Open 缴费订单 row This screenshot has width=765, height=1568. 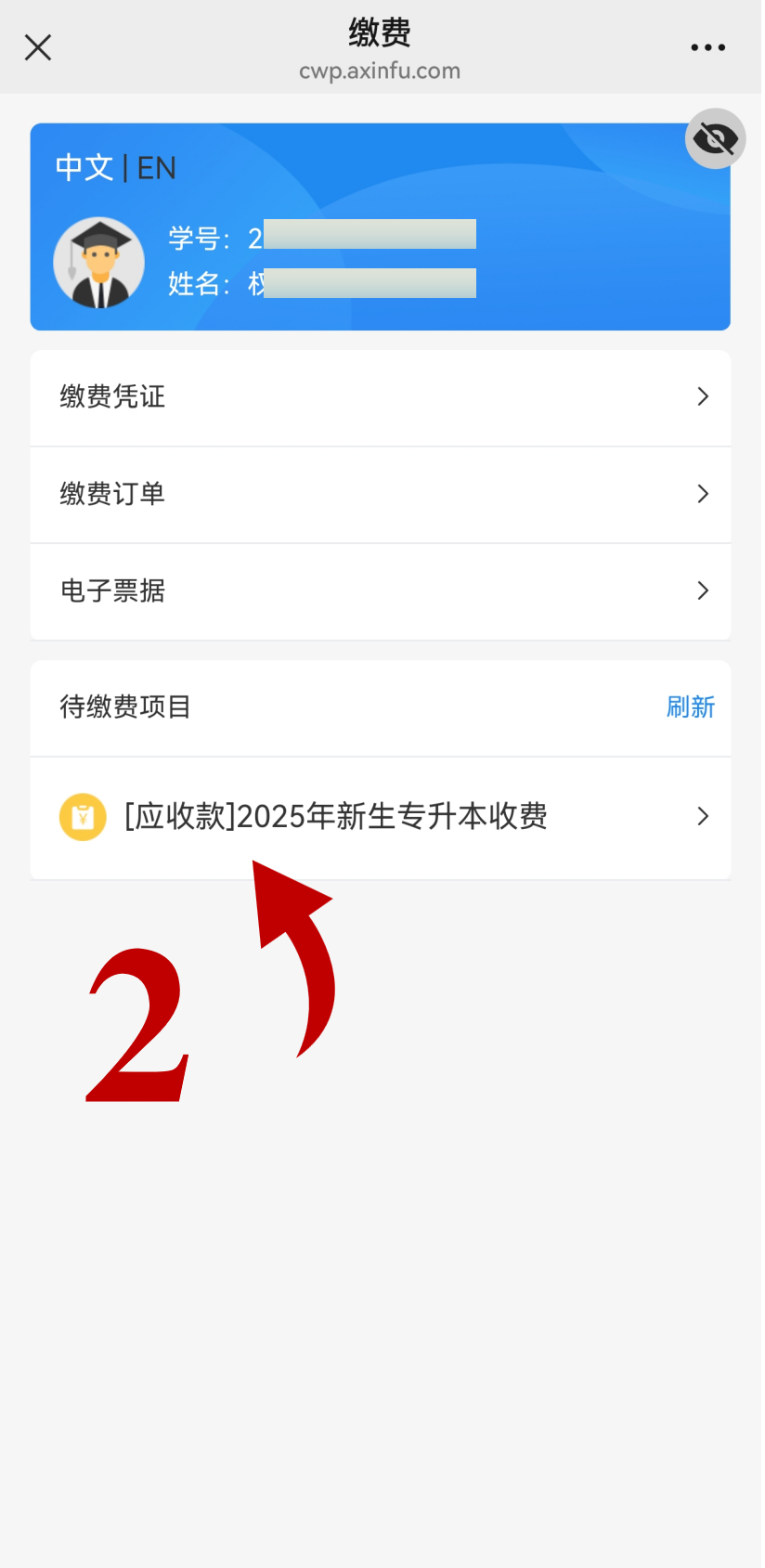[x=381, y=494]
